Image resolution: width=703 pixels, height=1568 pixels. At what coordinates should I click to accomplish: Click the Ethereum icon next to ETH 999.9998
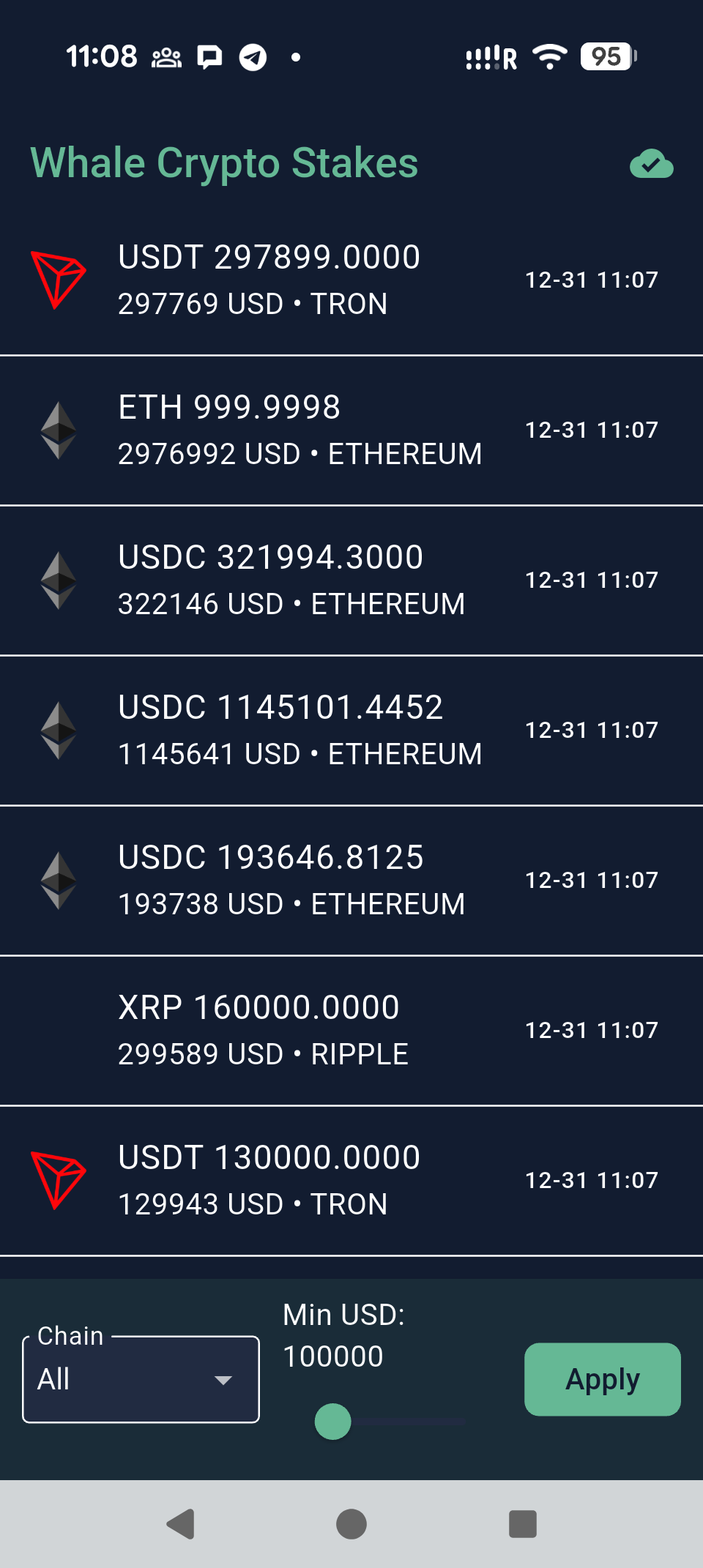pos(58,431)
